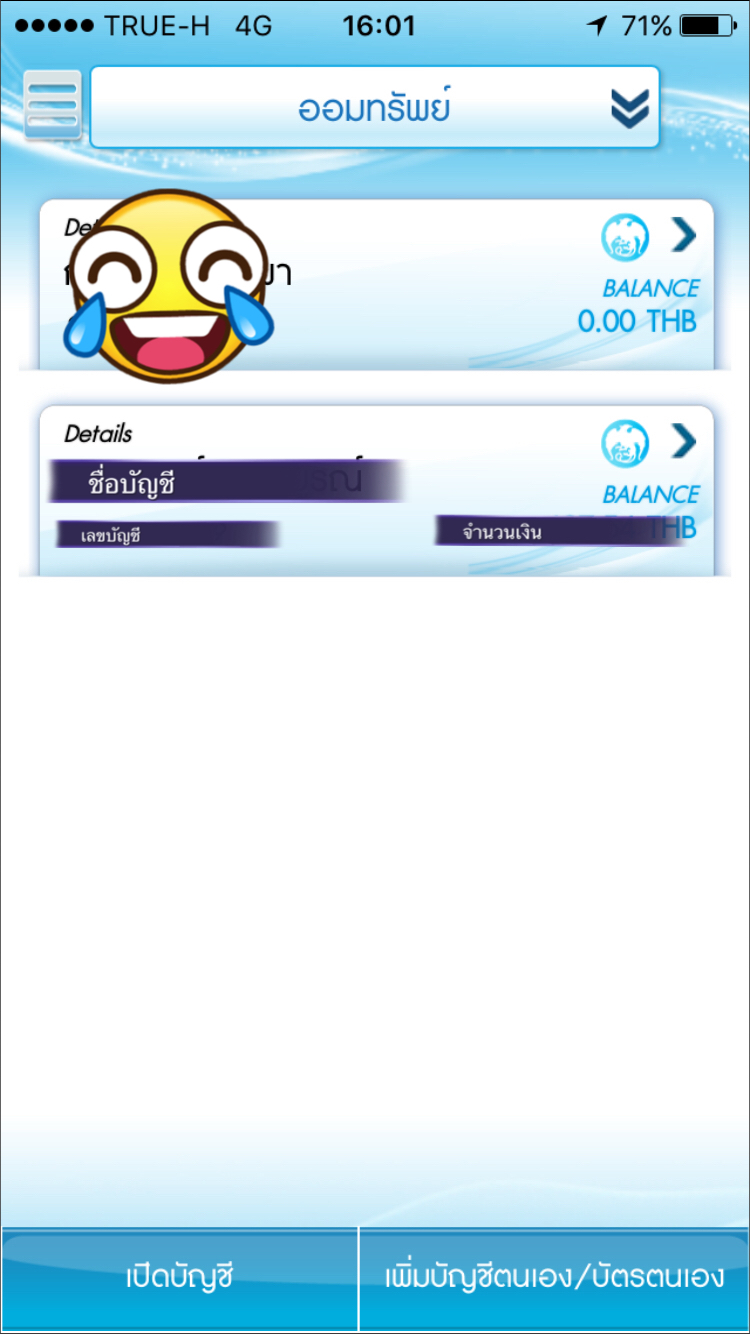Open the account card labeled ชื่อบัญชี
The height and width of the screenshot is (1334, 750).
[377, 490]
